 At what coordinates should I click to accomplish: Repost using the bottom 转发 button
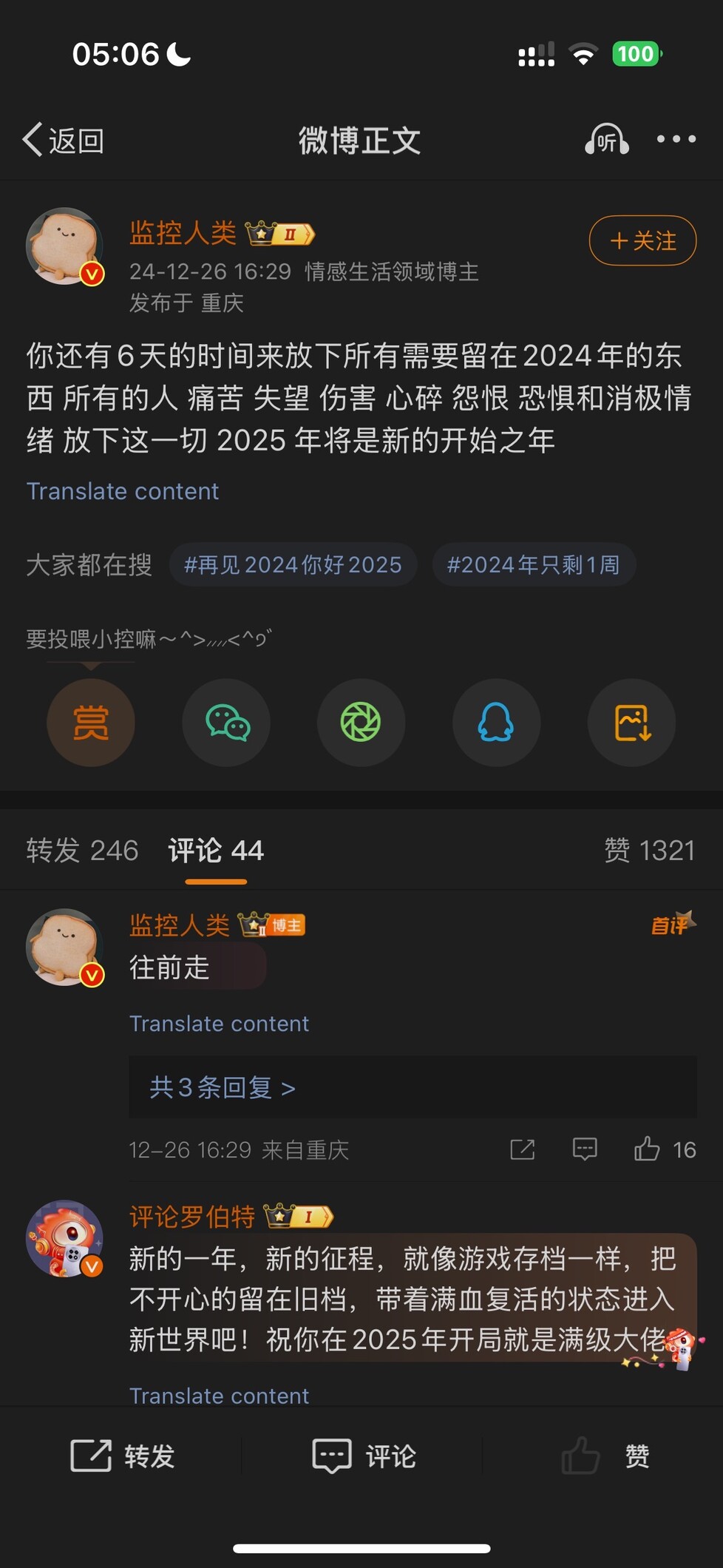point(122,1456)
